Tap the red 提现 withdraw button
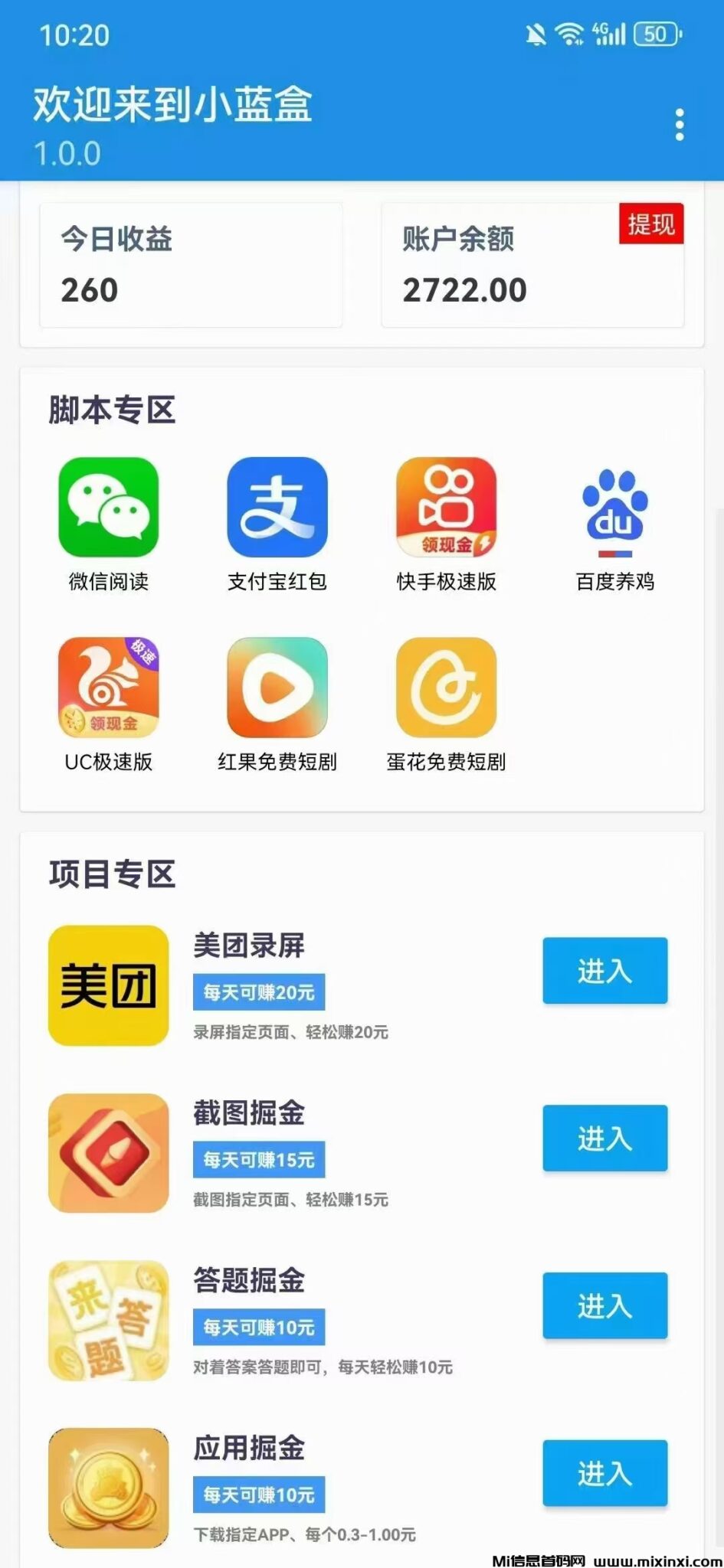724x1568 pixels. [x=650, y=224]
